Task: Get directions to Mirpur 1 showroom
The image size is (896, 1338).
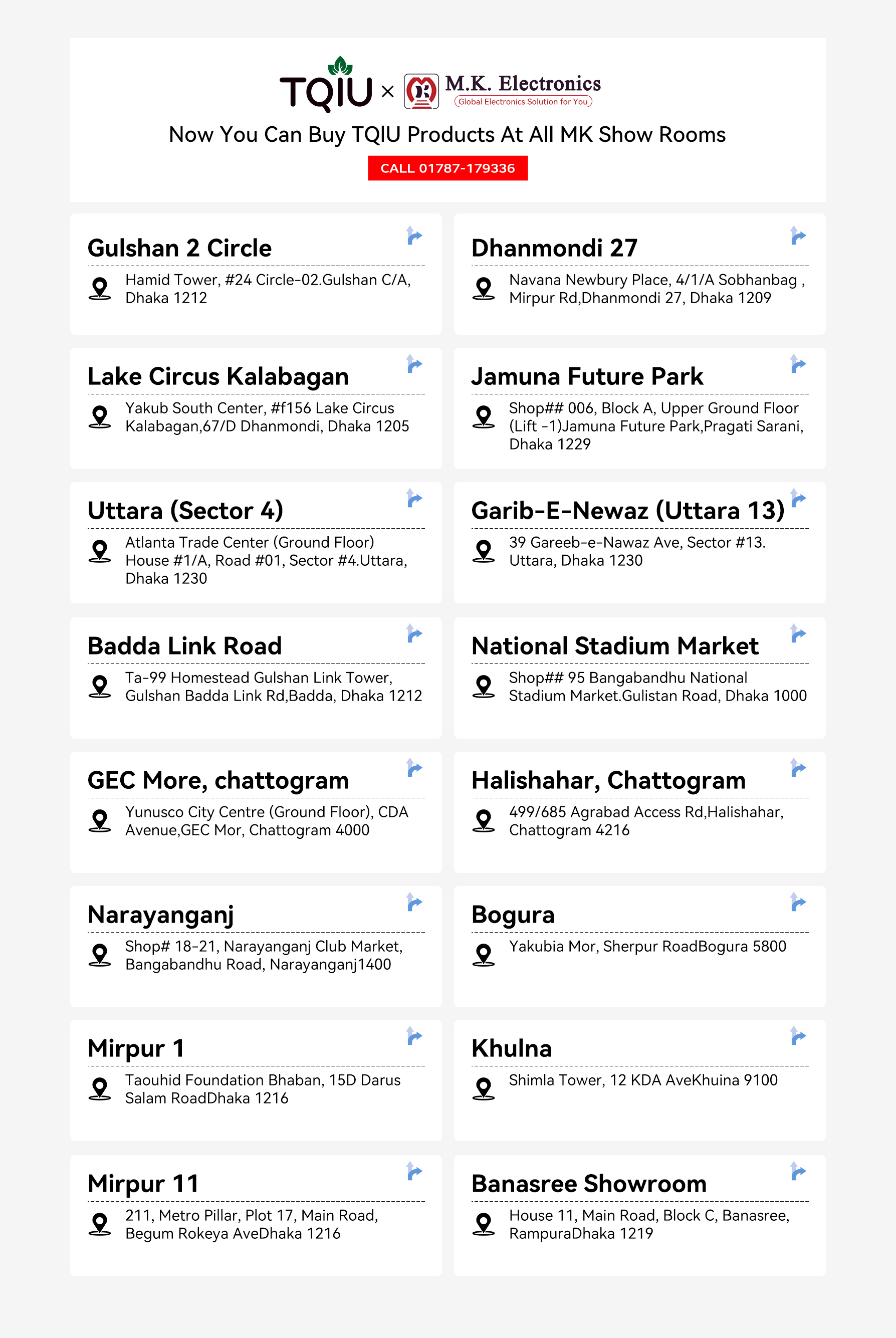Action: [414, 1036]
